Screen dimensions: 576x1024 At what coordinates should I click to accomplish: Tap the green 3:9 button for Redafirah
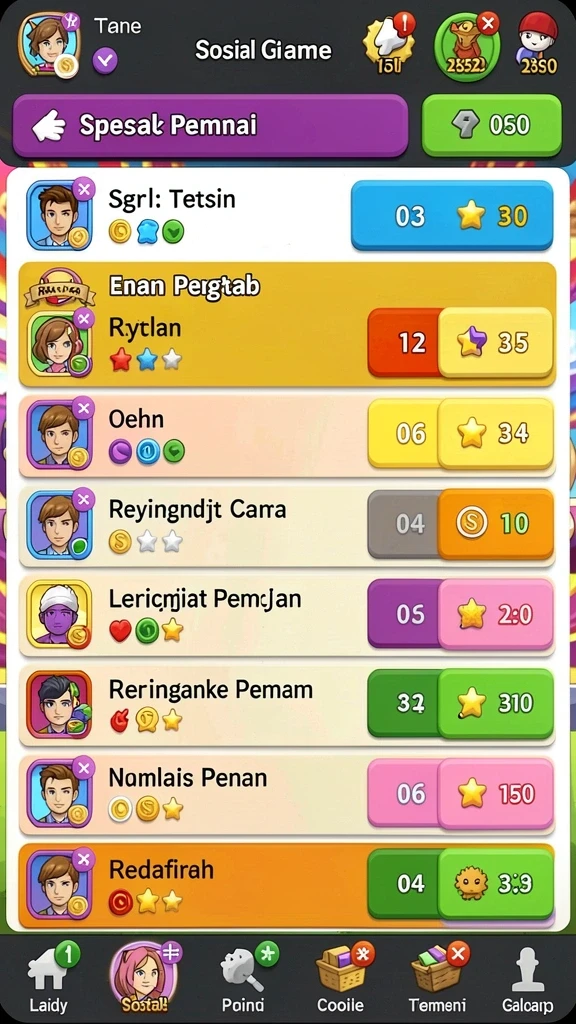click(496, 884)
